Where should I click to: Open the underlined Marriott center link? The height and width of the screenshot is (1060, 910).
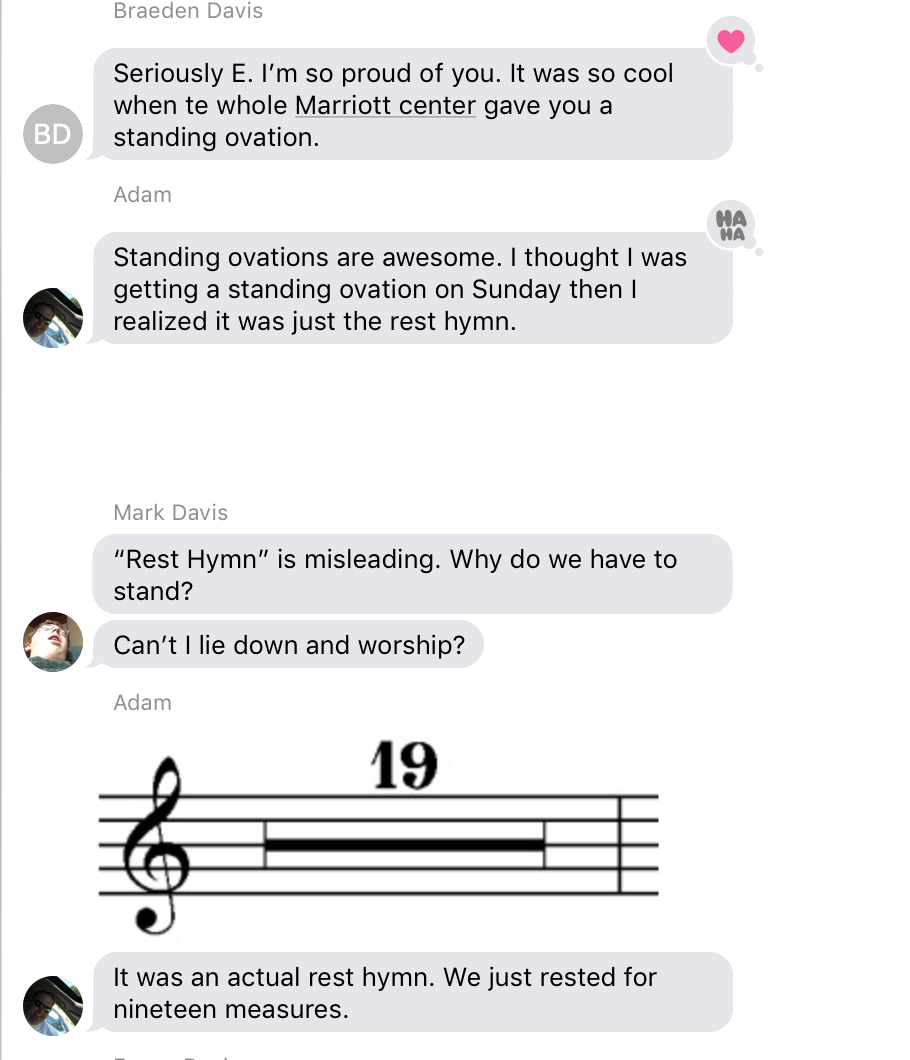[385, 105]
